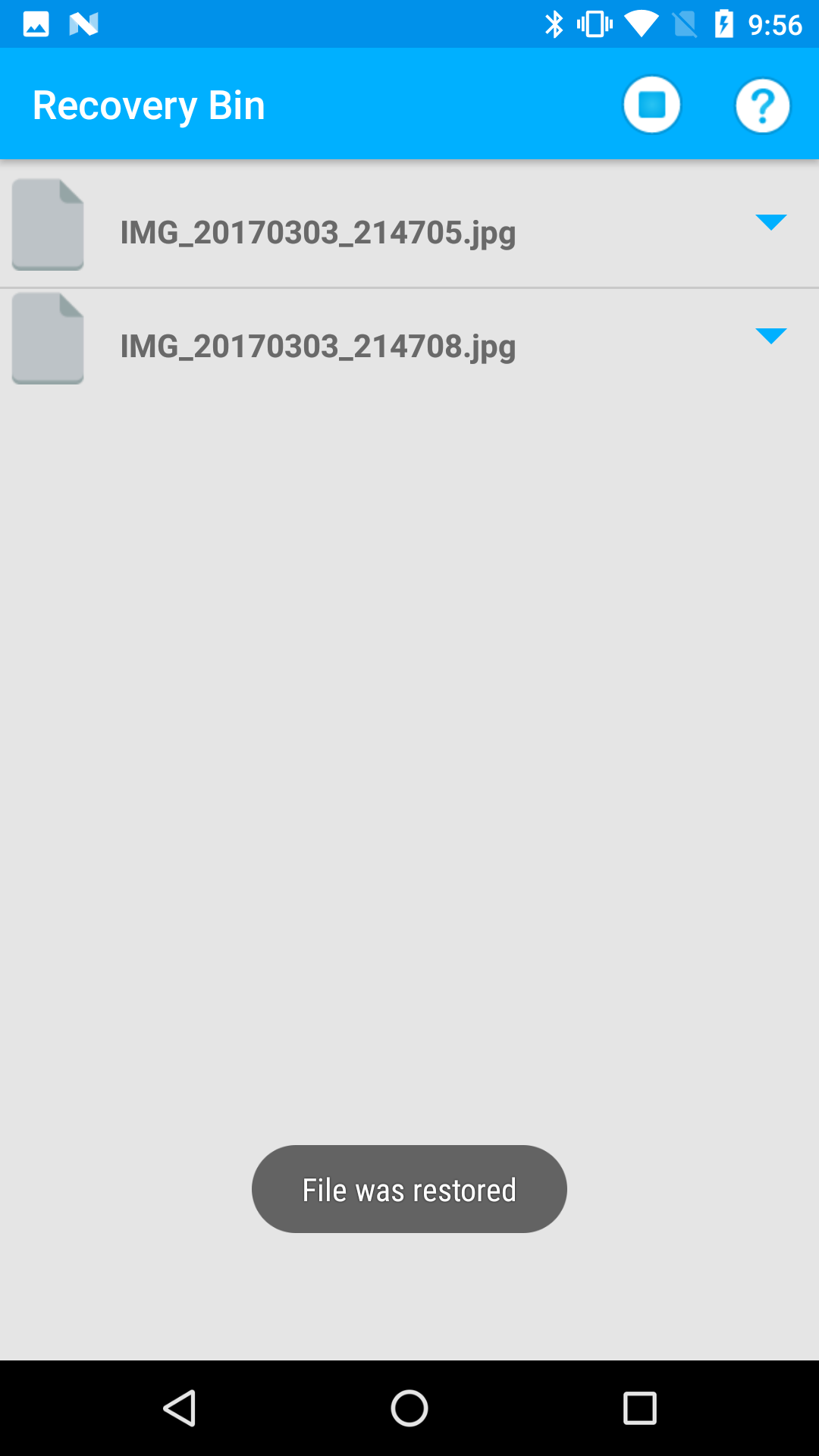Tap the File was restored toast
The image size is (819, 1456).
(x=409, y=1188)
